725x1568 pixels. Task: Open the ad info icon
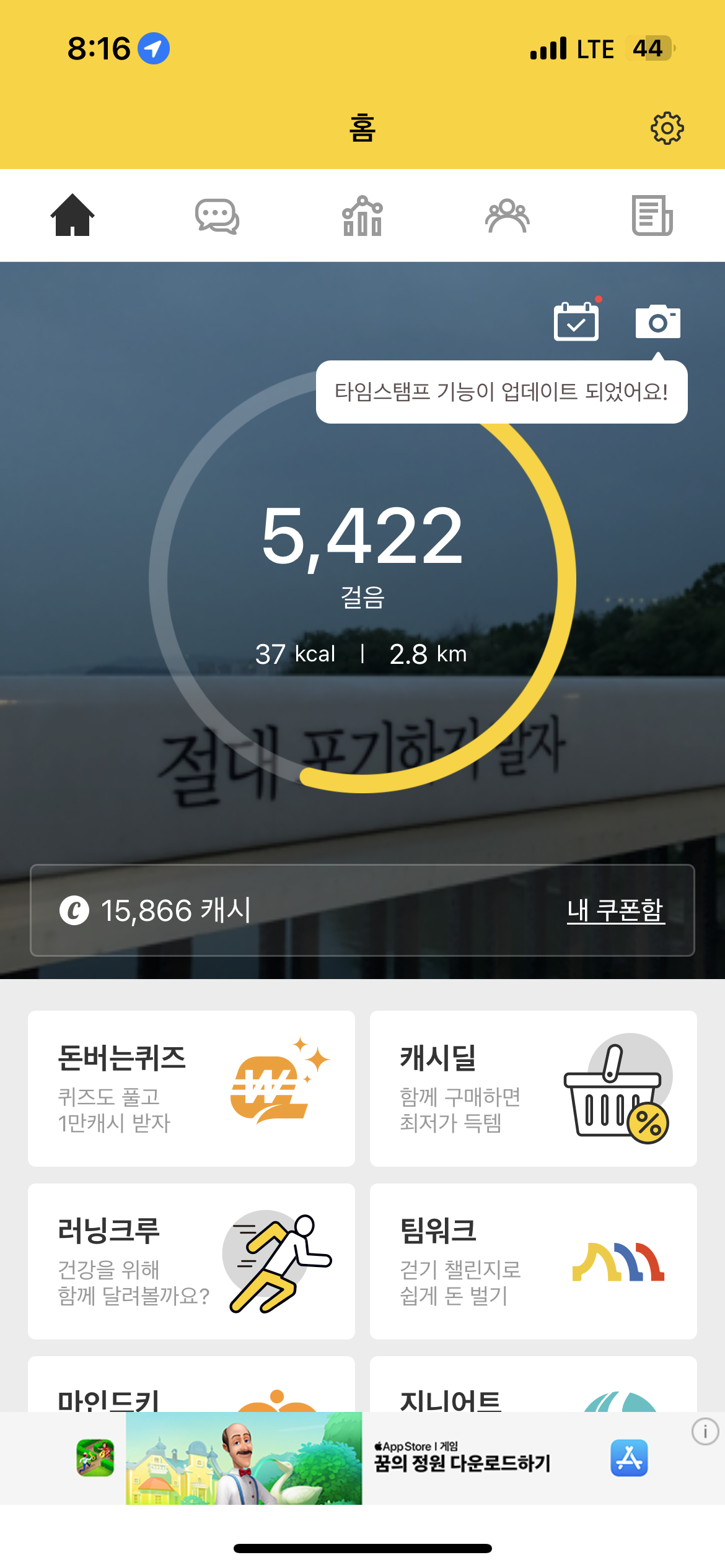pyautogui.click(x=705, y=1432)
